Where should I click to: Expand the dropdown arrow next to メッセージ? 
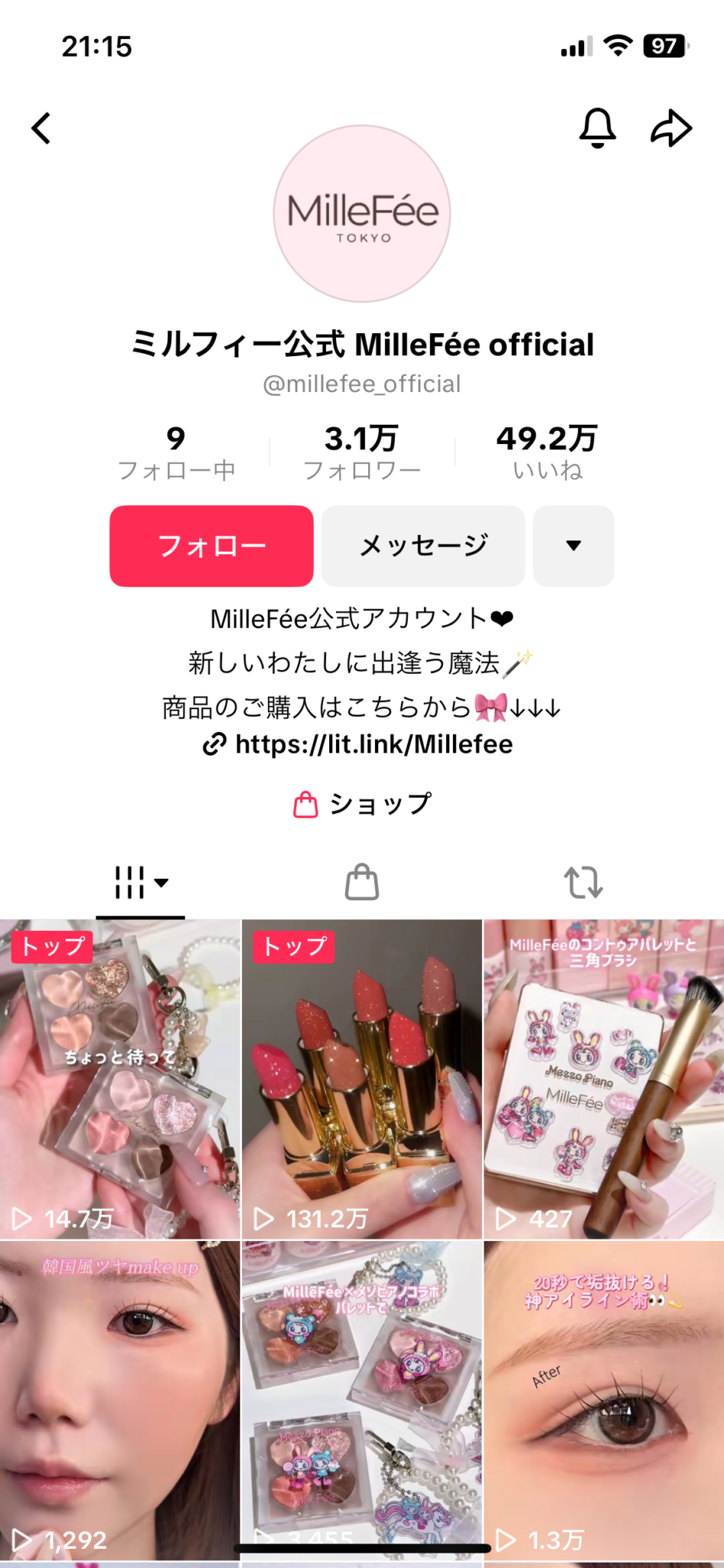point(573,546)
